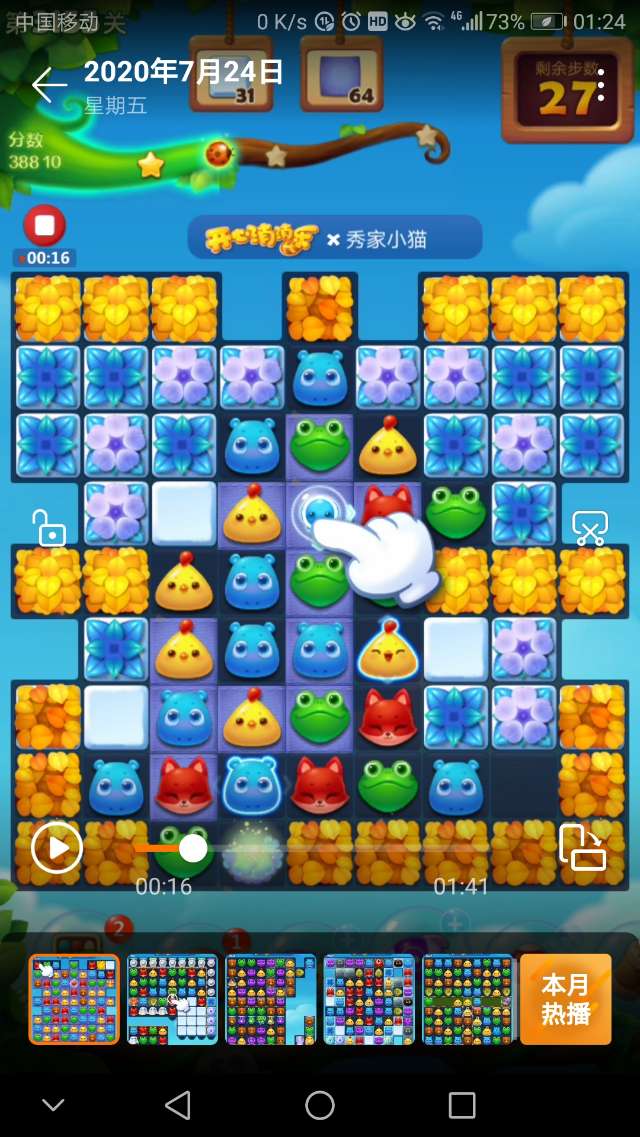
Task: Go to the phone's home screen
Action: tap(320, 1105)
